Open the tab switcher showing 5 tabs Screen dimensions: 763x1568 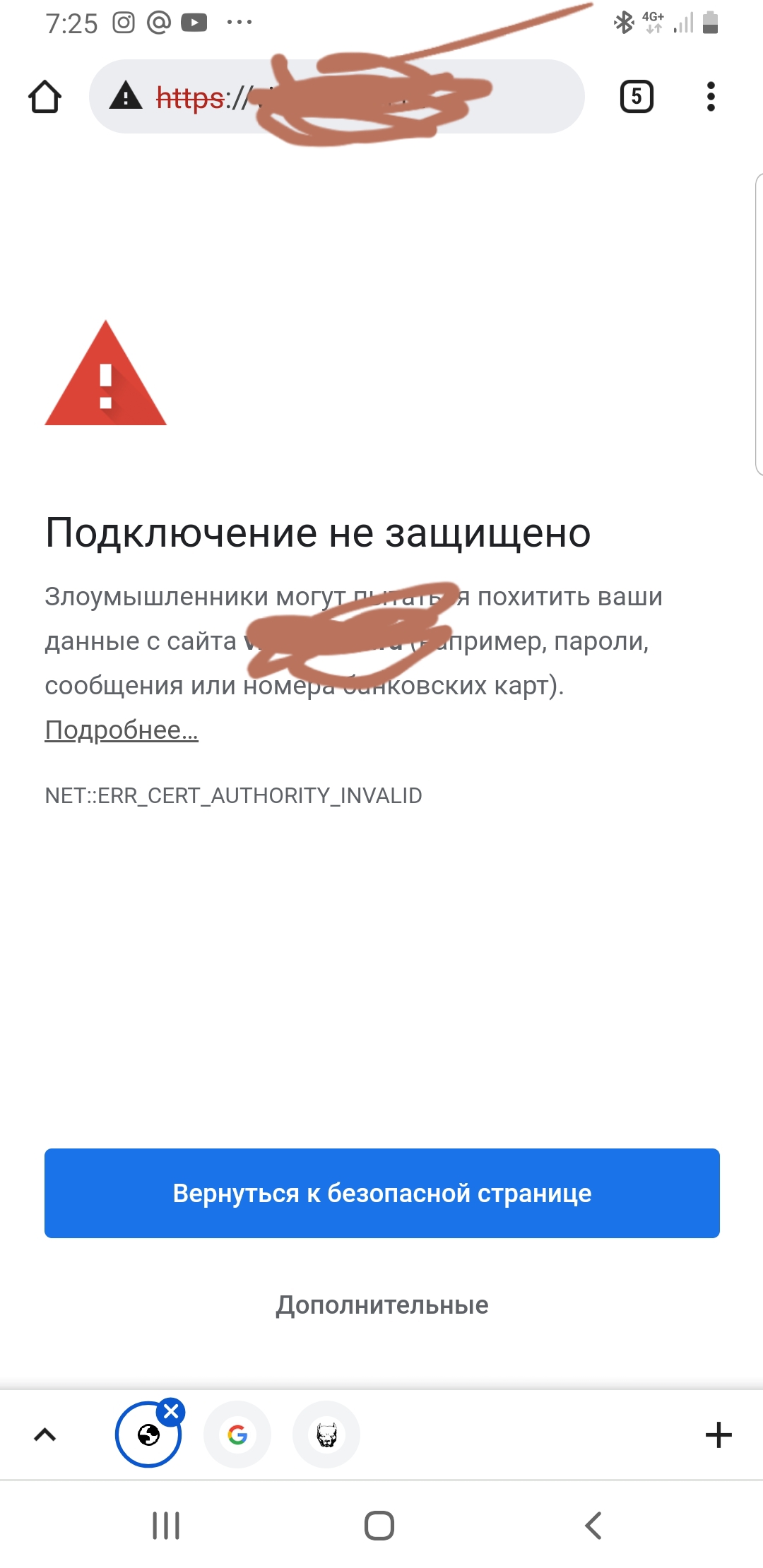pos(636,97)
